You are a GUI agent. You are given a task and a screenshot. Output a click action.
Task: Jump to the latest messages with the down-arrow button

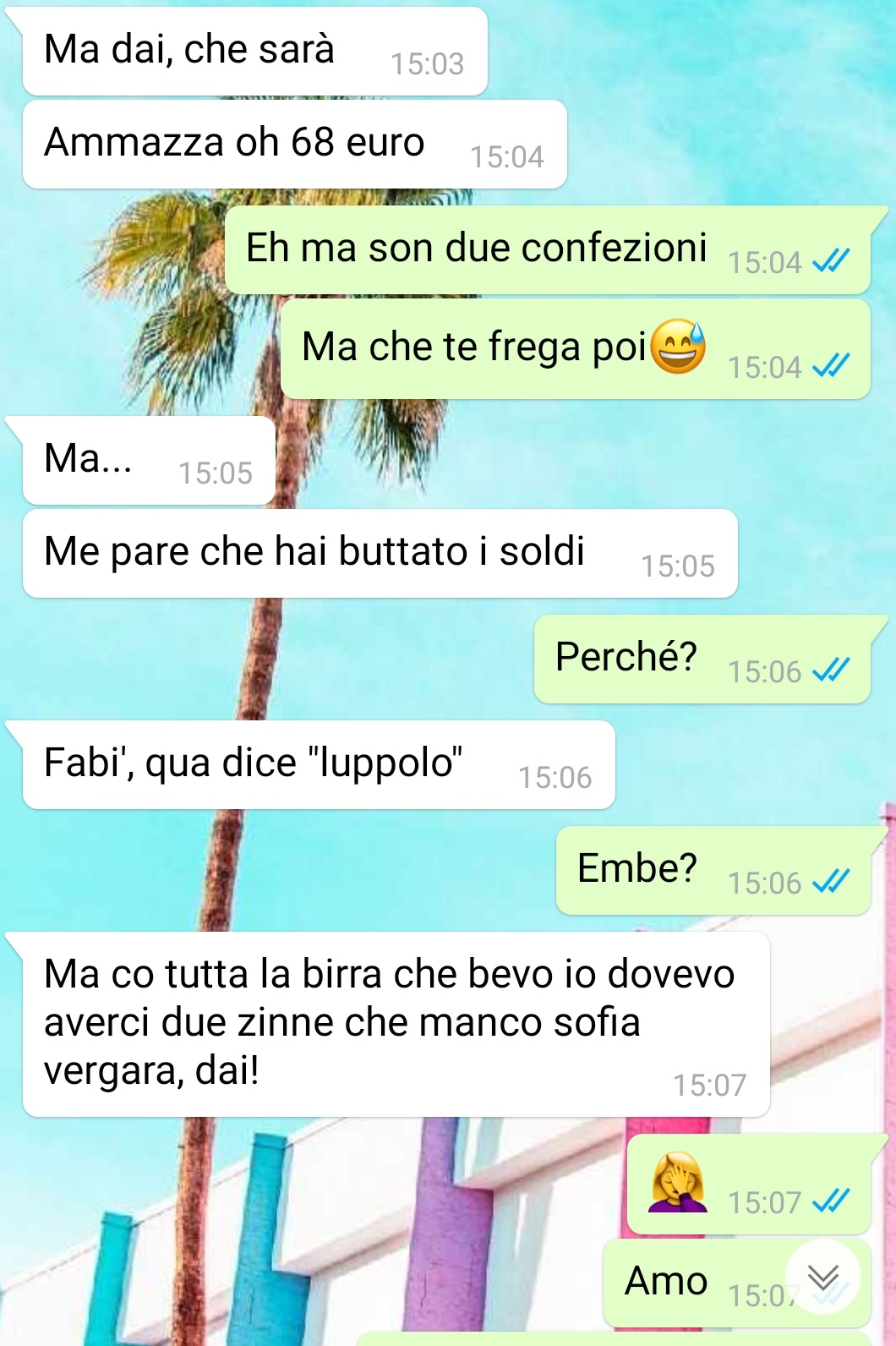(x=822, y=1277)
